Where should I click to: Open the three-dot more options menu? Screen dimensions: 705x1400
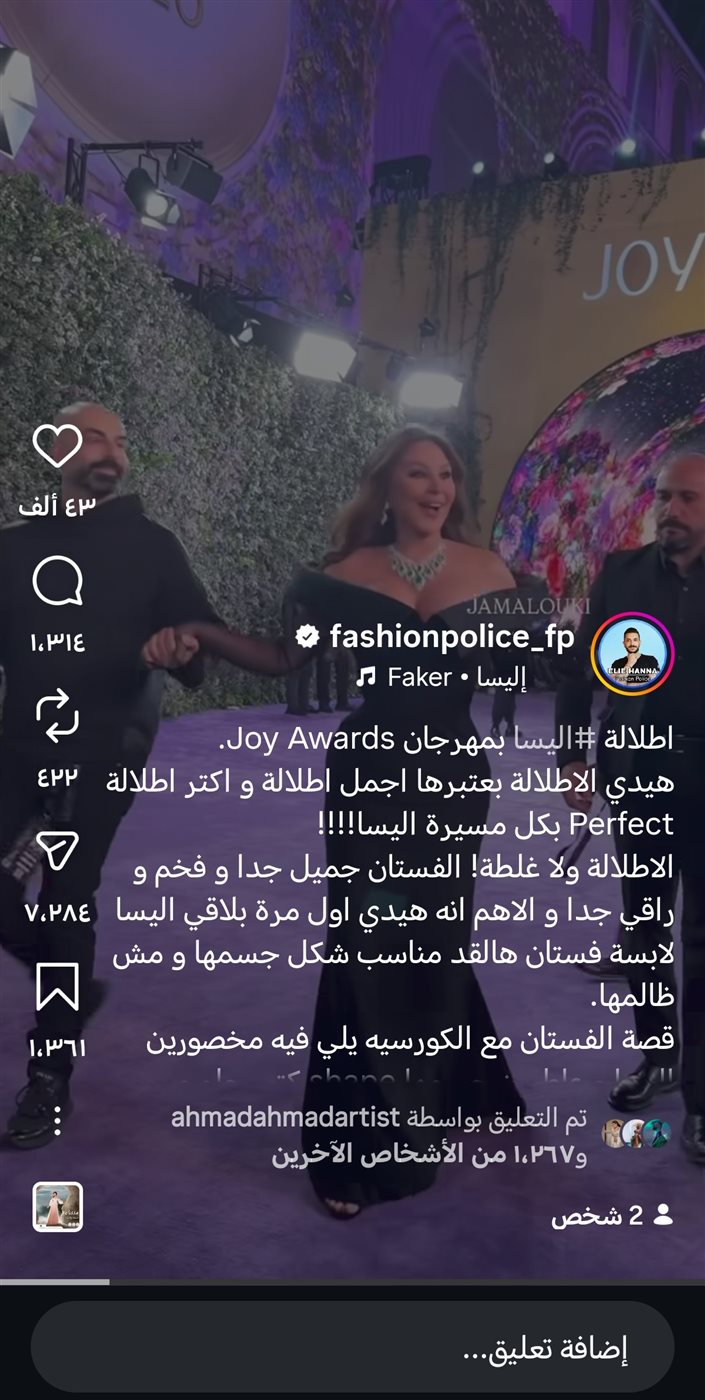click(57, 1119)
